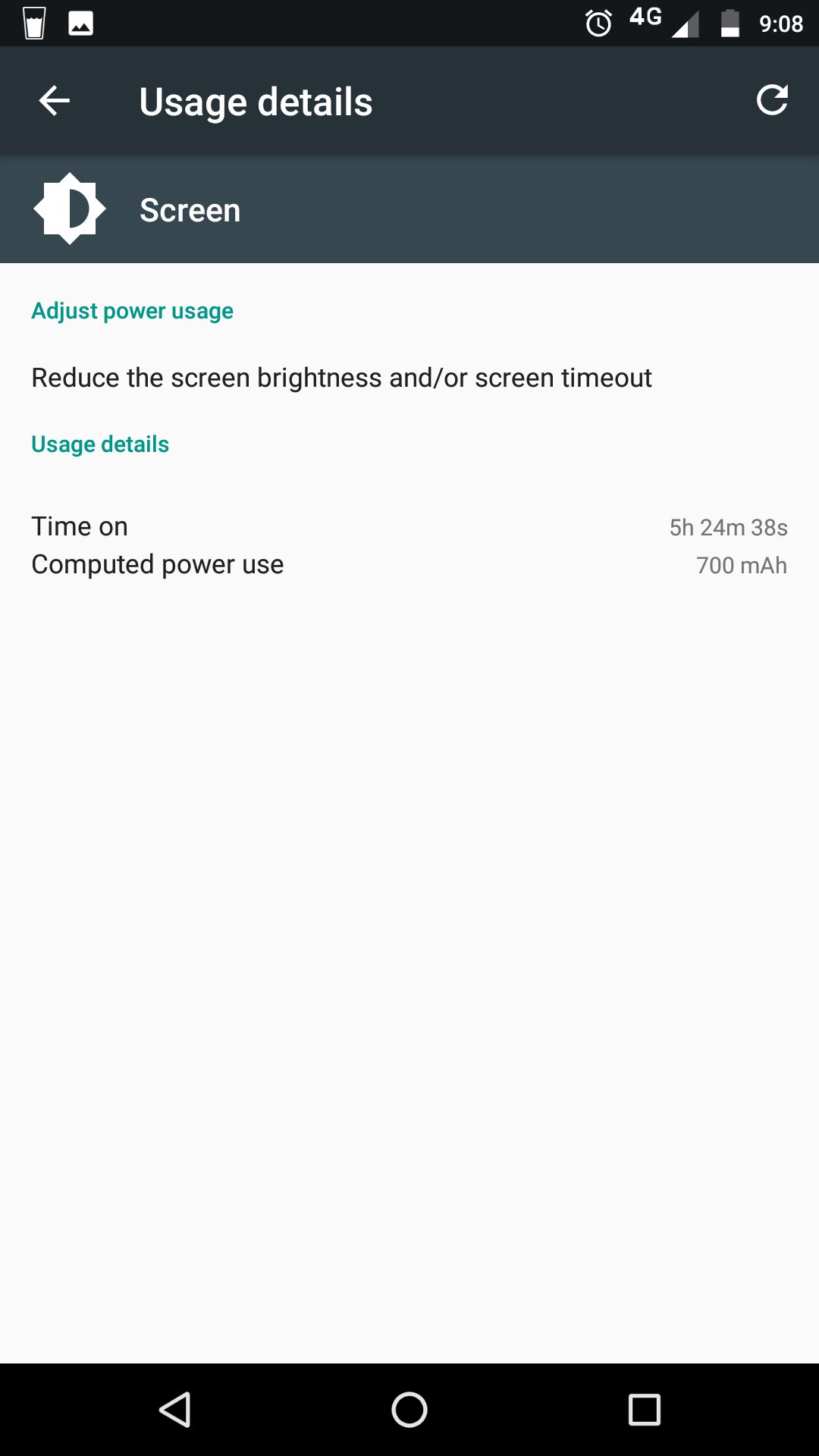Go to the home screen
The image size is (819, 1456).
coord(409,1410)
